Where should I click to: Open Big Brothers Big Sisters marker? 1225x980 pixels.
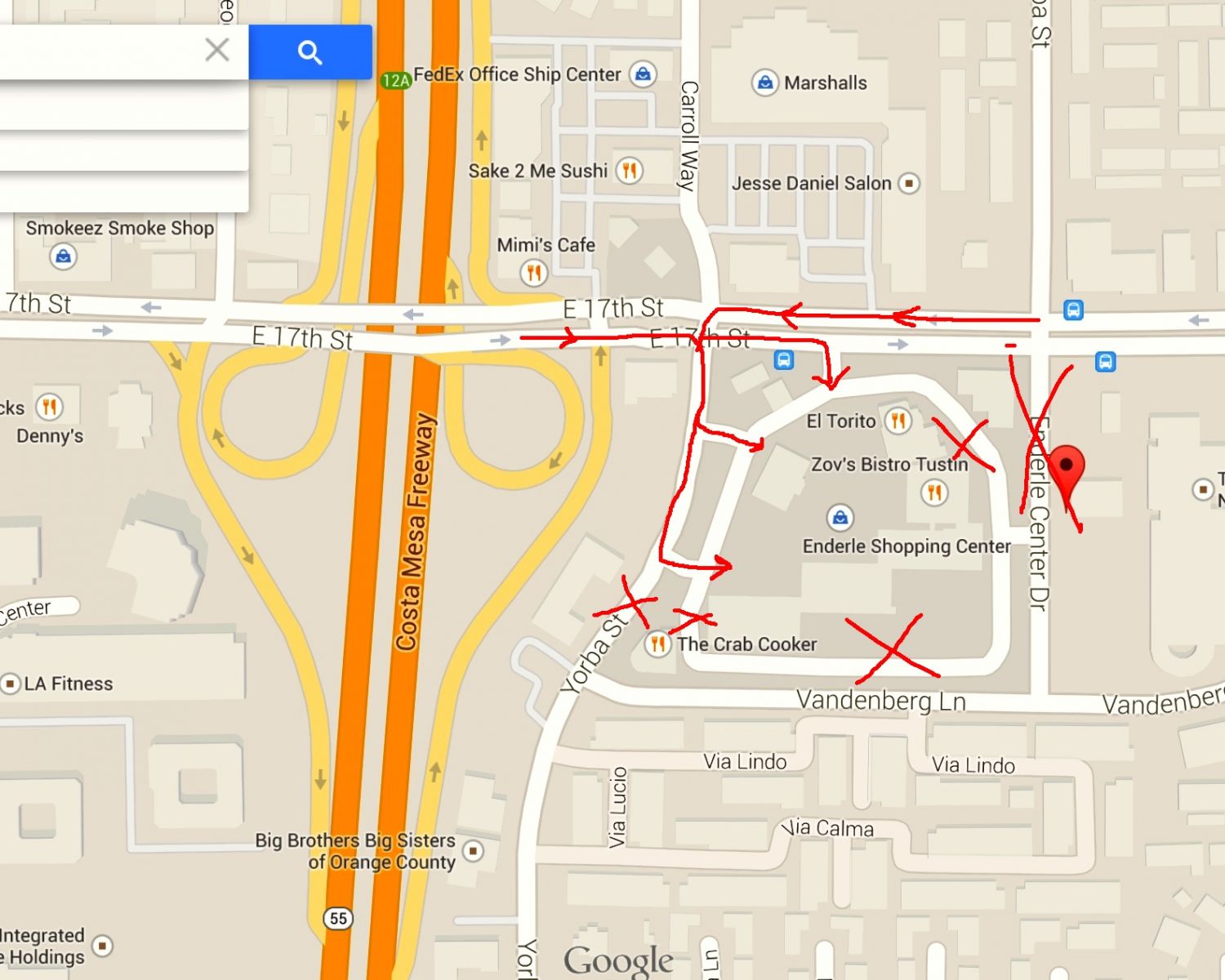(473, 850)
